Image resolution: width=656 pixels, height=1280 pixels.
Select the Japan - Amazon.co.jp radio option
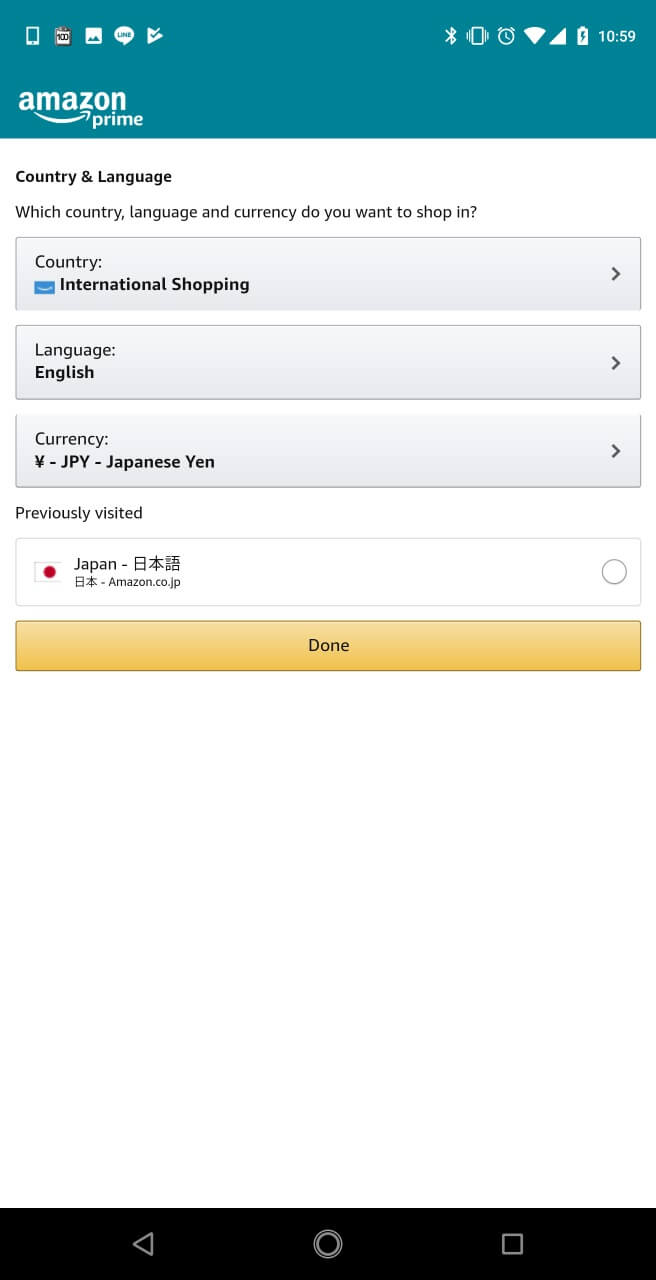613,572
